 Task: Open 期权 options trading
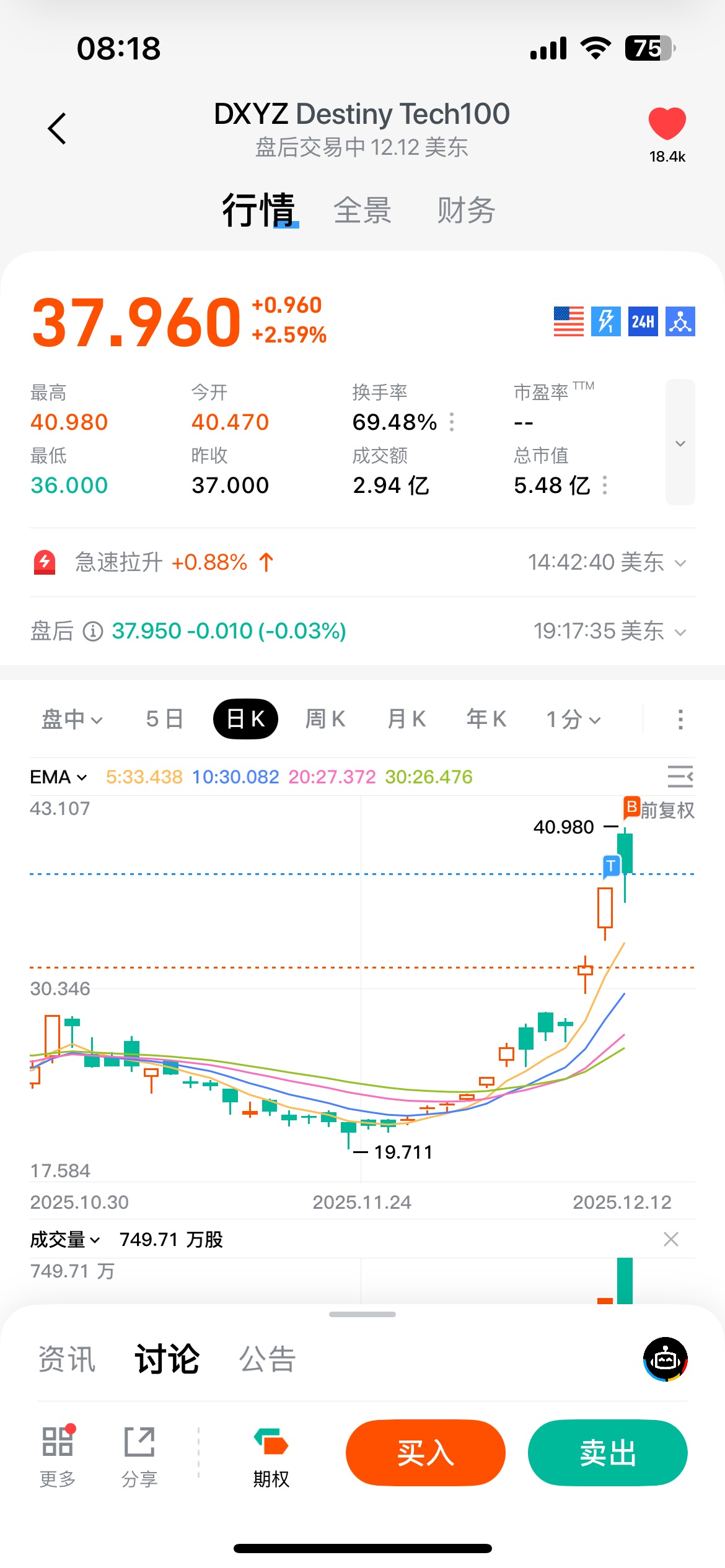271,1457
